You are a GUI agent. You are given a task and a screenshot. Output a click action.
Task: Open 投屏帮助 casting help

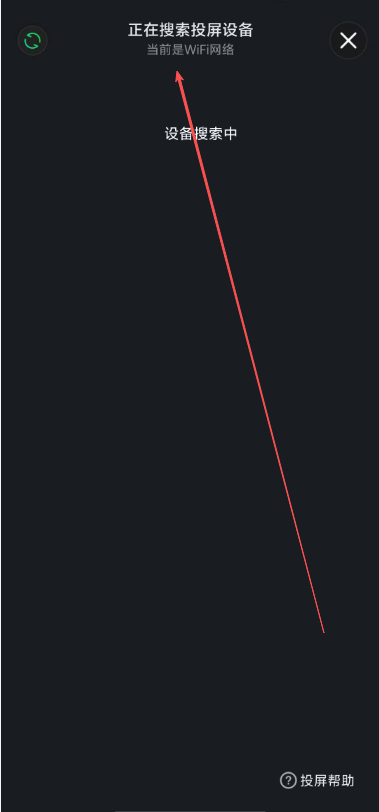click(317, 780)
